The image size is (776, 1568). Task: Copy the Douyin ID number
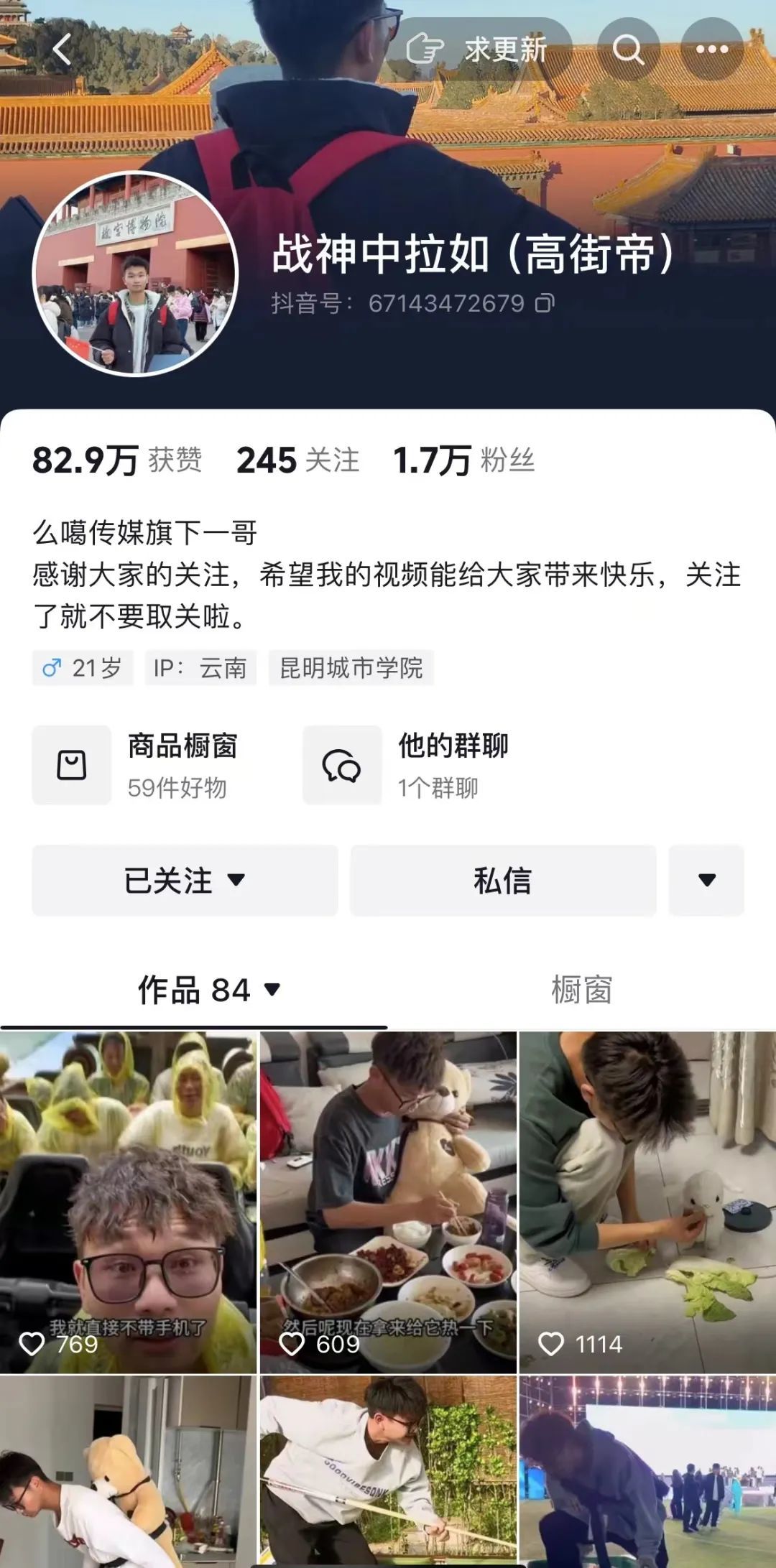tap(545, 304)
